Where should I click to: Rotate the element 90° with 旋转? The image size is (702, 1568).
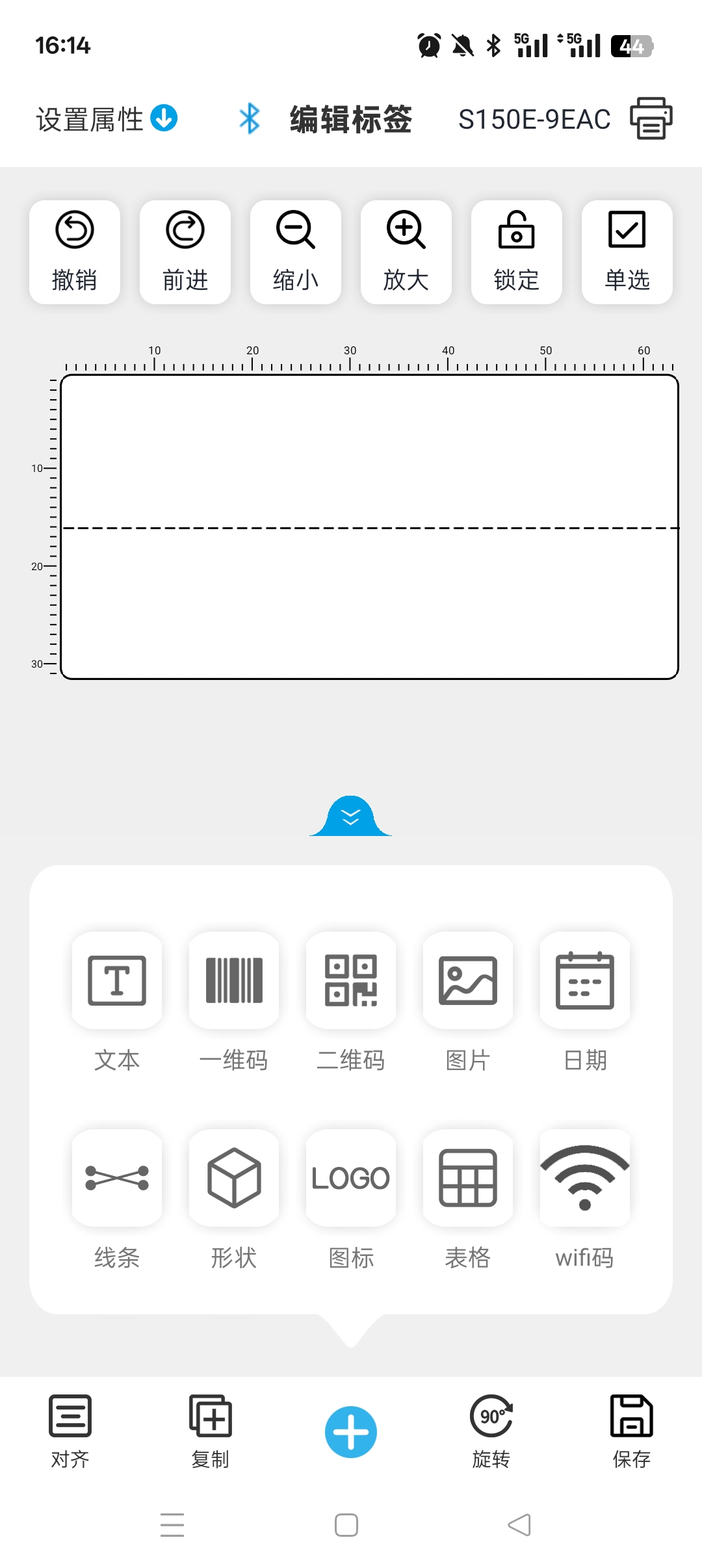click(491, 1431)
